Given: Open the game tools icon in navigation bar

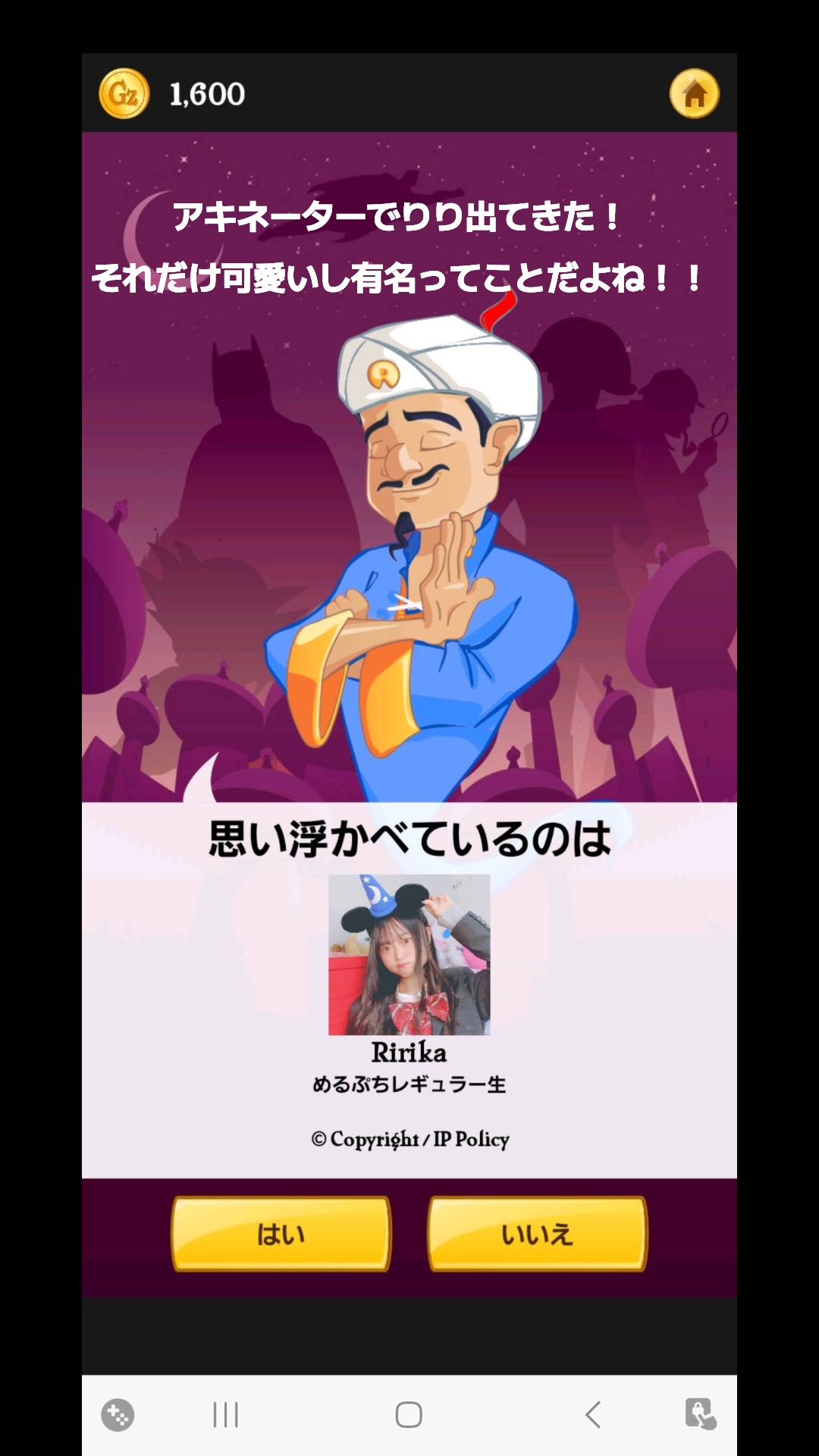Looking at the screenshot, I should [x=118, y=1414].
